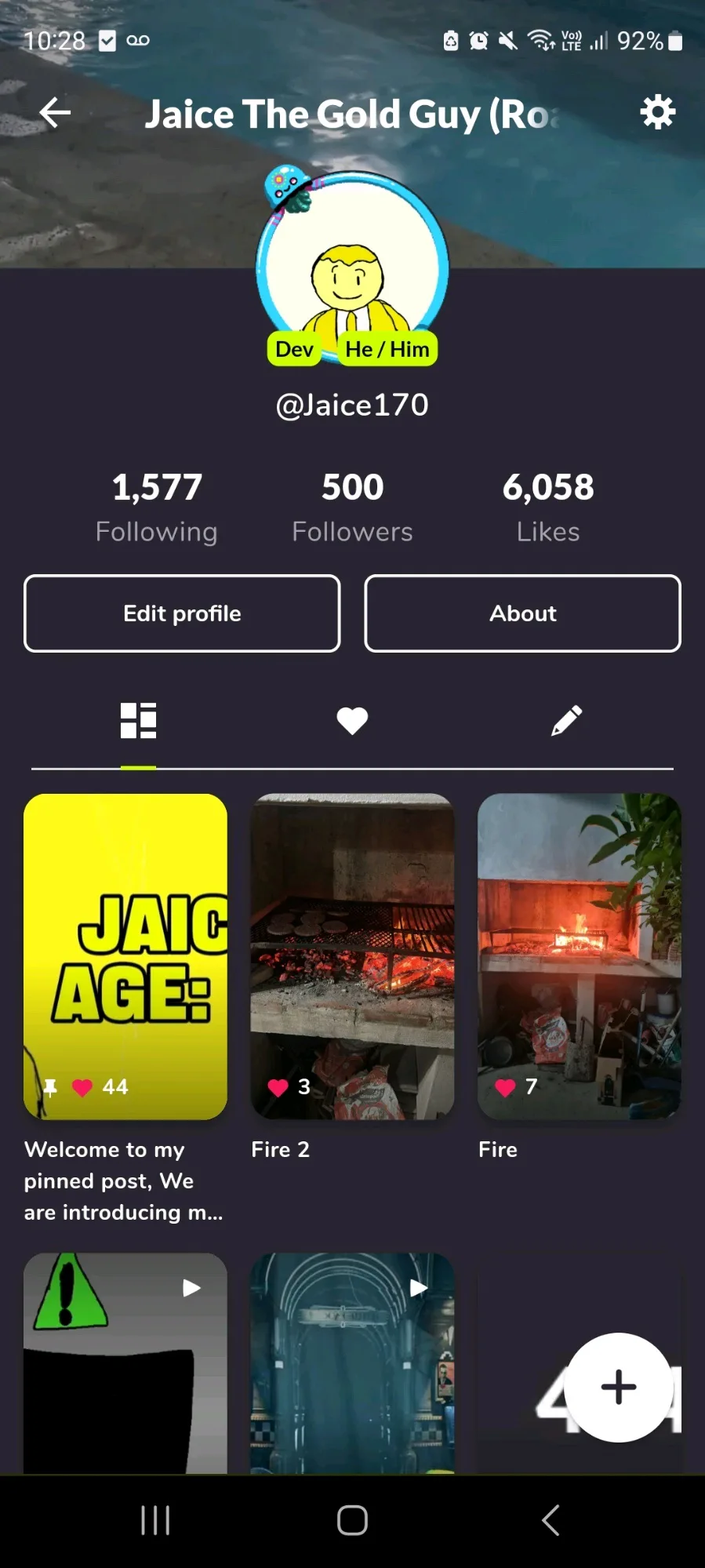
Task: Tap the Edit profile button
Action: point(182,613)
